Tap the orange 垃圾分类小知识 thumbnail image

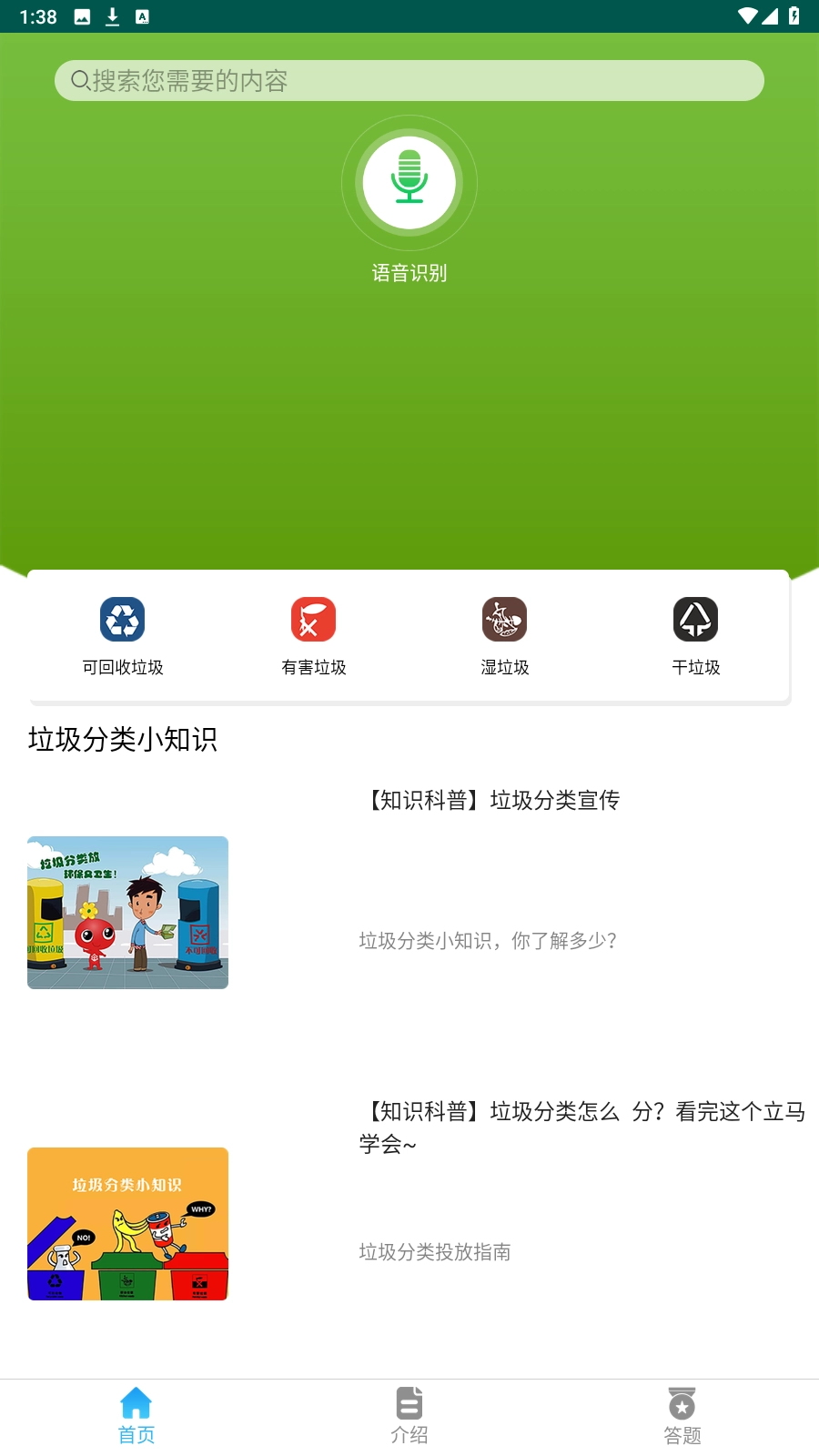click(127, 1223)
